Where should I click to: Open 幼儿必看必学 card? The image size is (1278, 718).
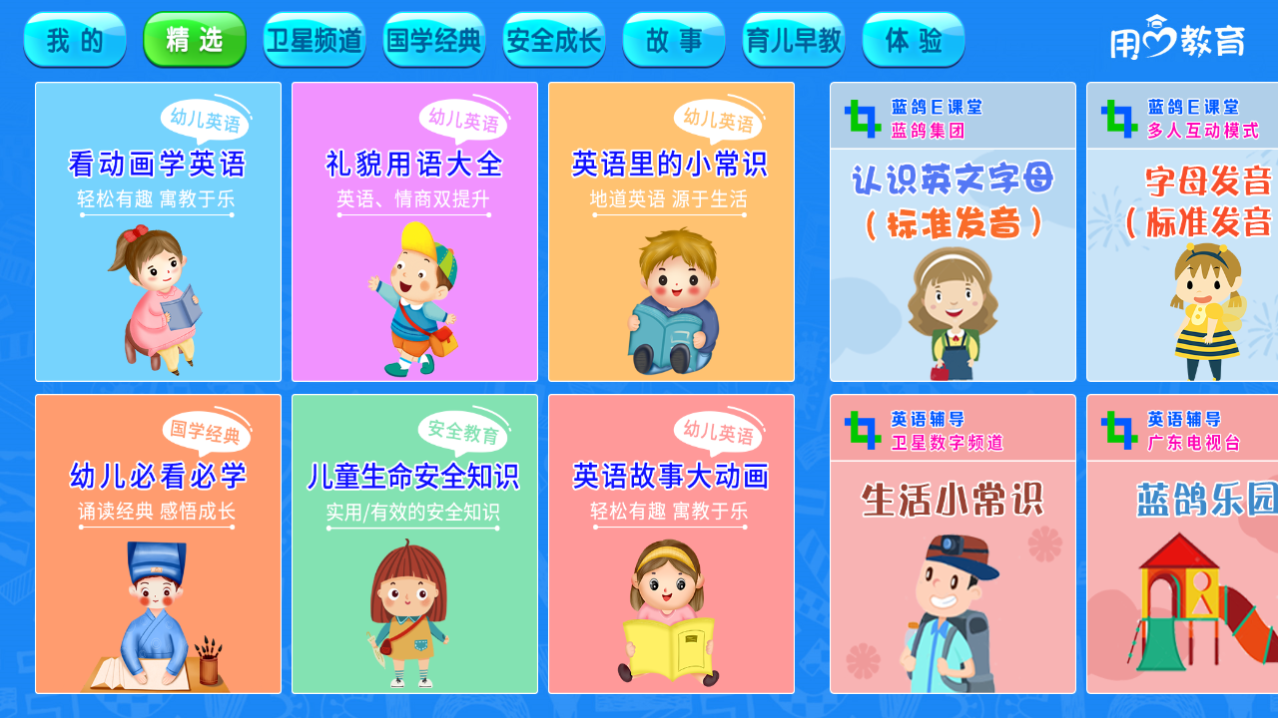coord(158,544)
